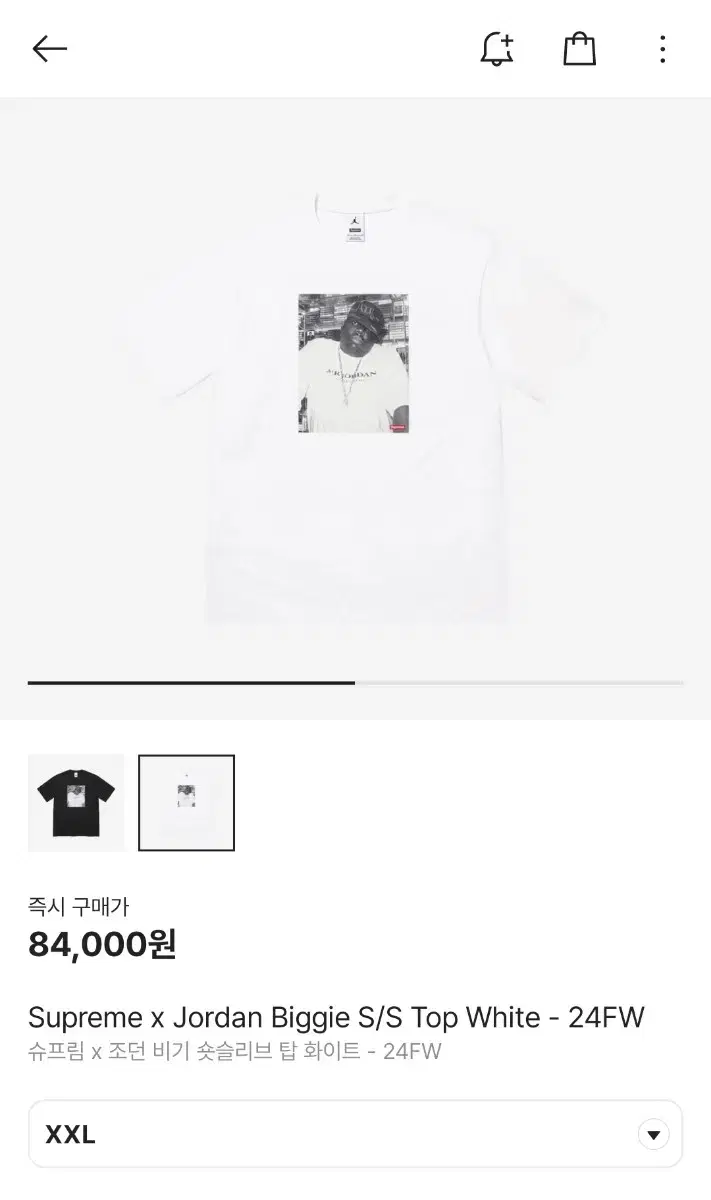This screenshot has height=1200, width=711.
Task: Add a price alert with the bell icon
Action: pos(497,49)
